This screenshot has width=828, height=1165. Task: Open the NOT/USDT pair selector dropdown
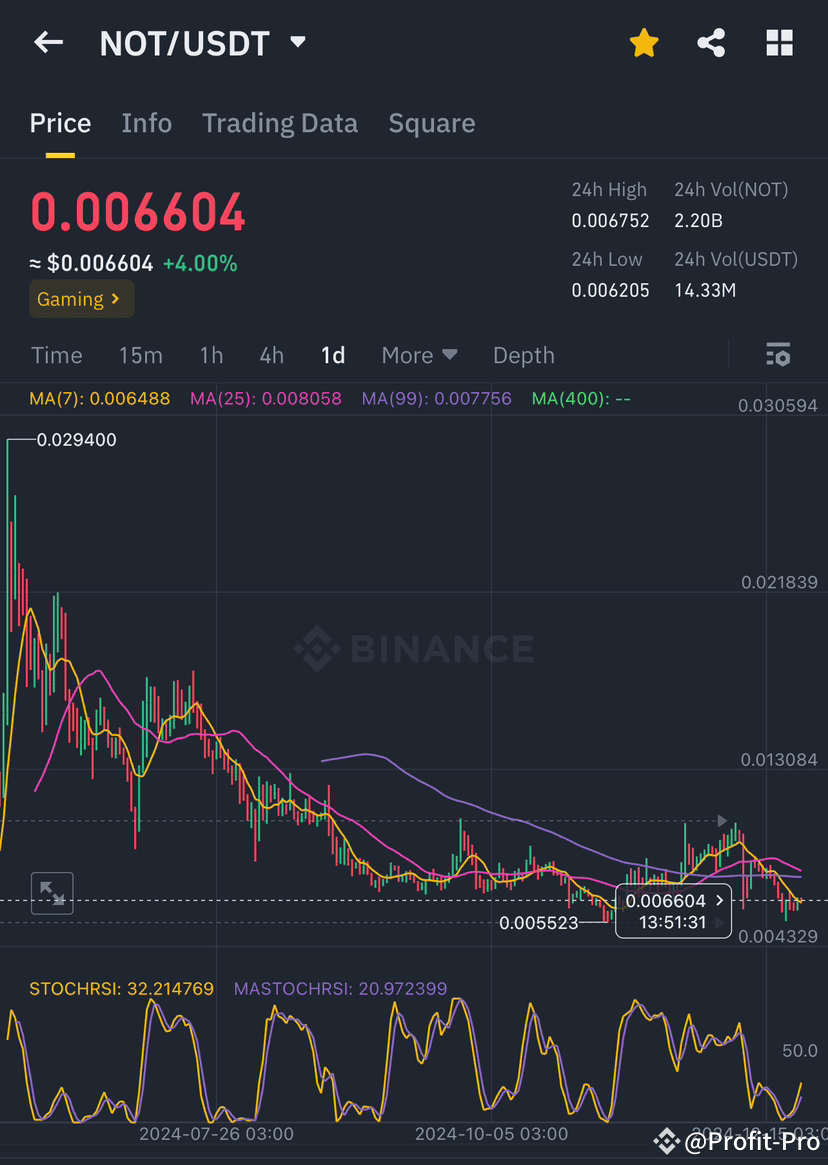pyautogui.click(x=296, y=42)
